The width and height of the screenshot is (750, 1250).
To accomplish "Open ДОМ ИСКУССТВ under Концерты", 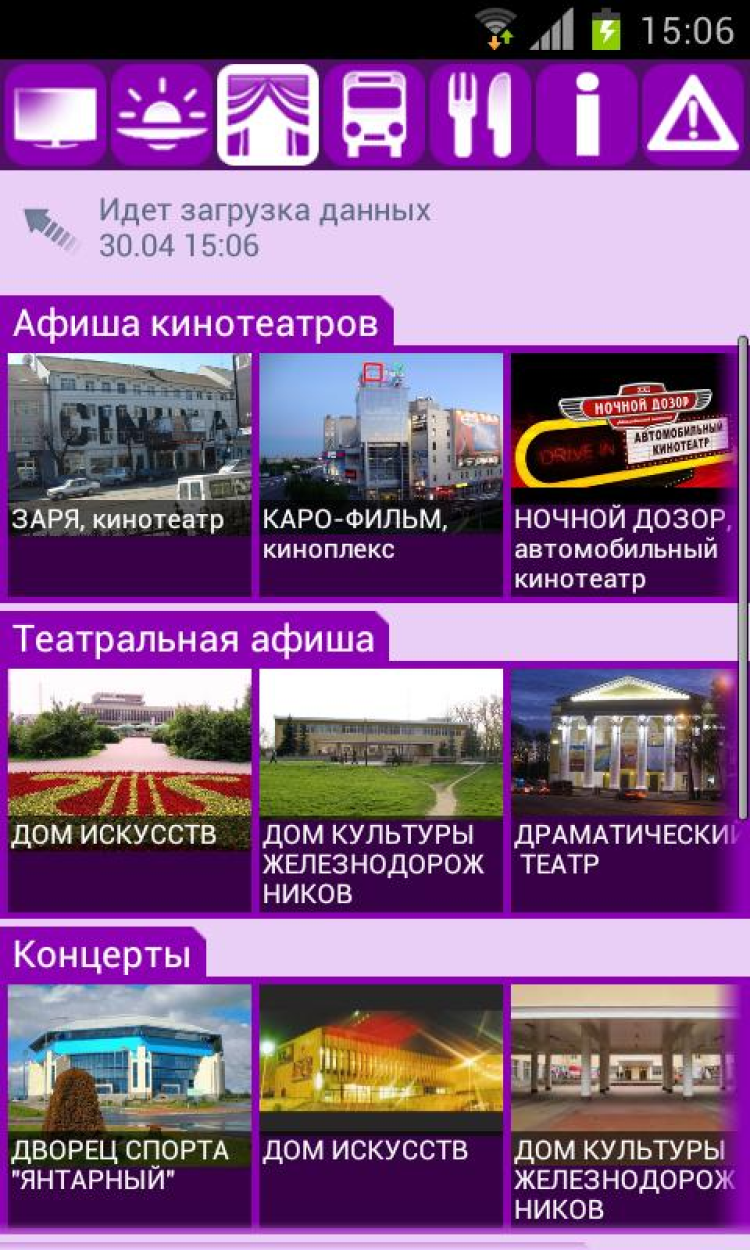I will [381, 1105].
